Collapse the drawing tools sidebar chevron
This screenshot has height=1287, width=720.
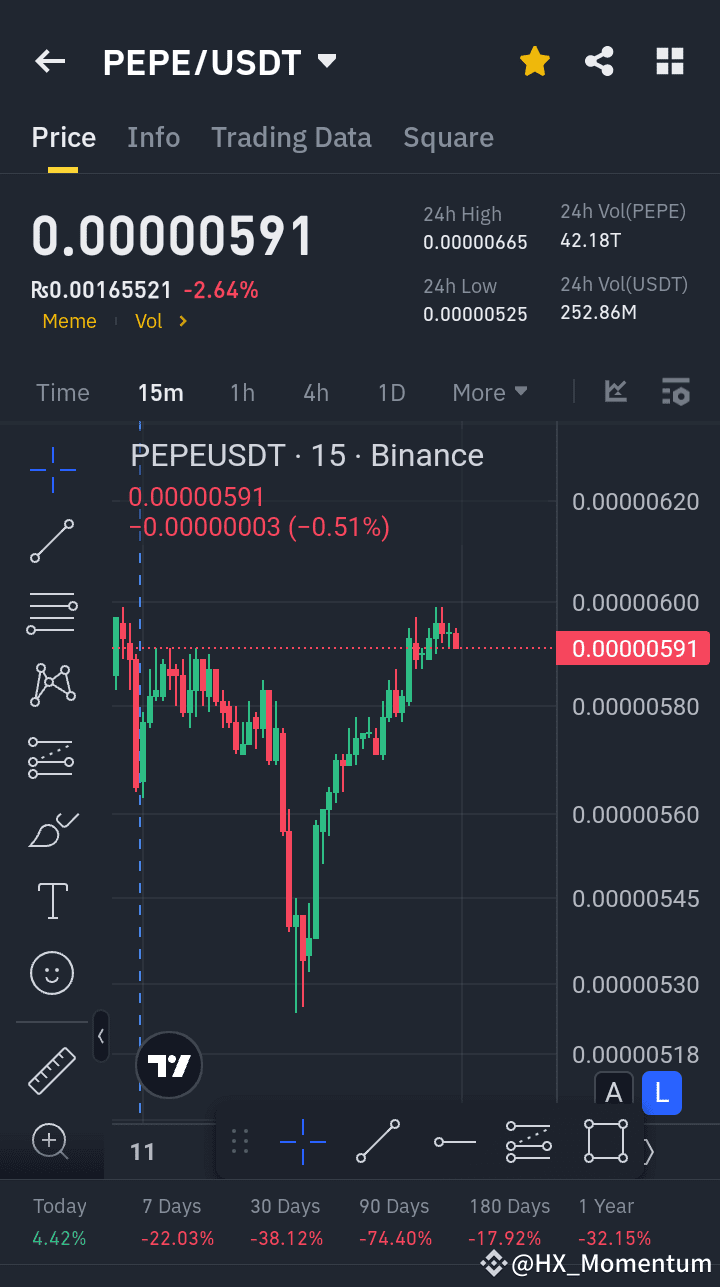[101, 1037]
